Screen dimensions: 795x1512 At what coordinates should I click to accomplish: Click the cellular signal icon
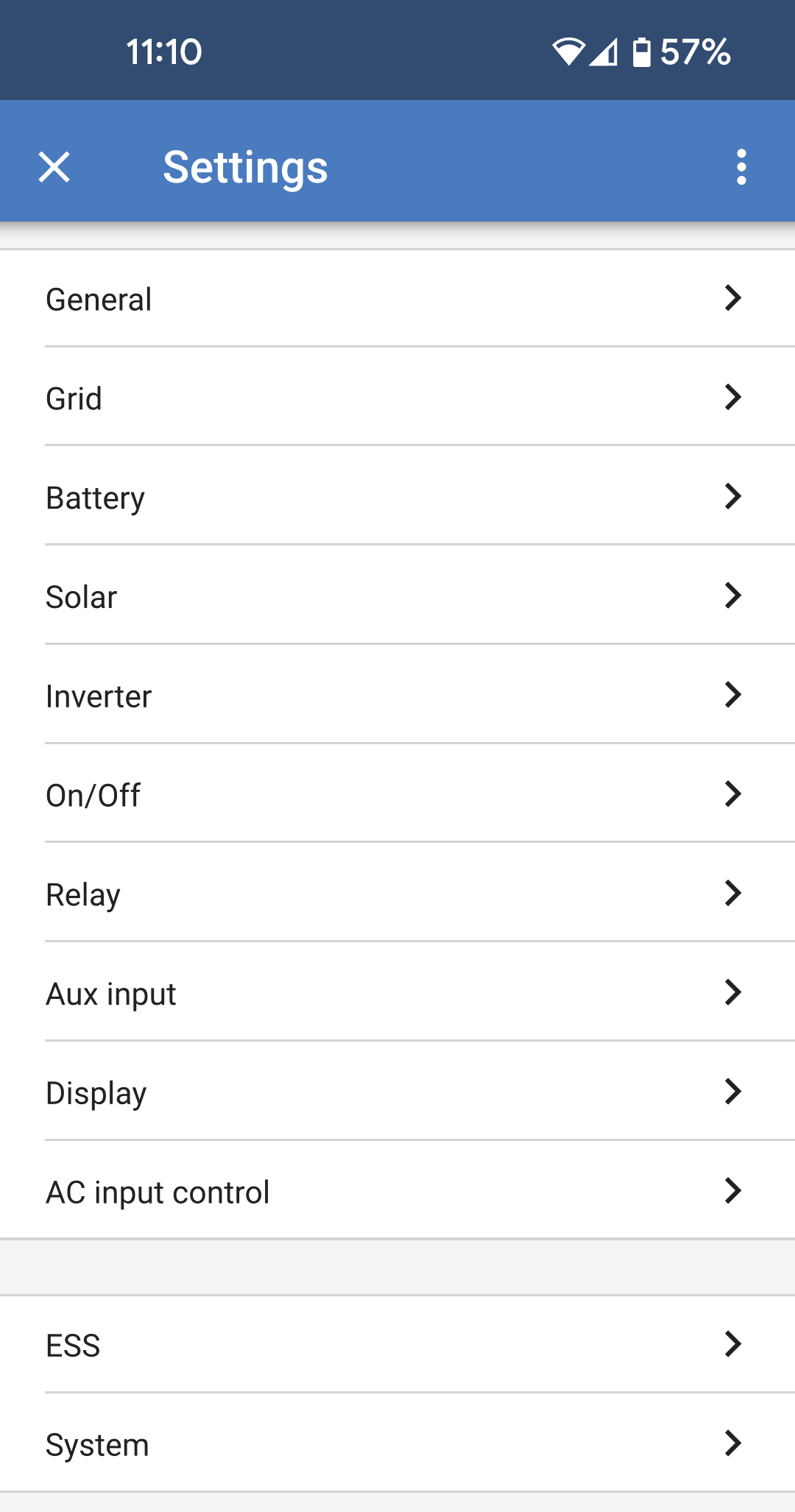(x=605, y=52)
